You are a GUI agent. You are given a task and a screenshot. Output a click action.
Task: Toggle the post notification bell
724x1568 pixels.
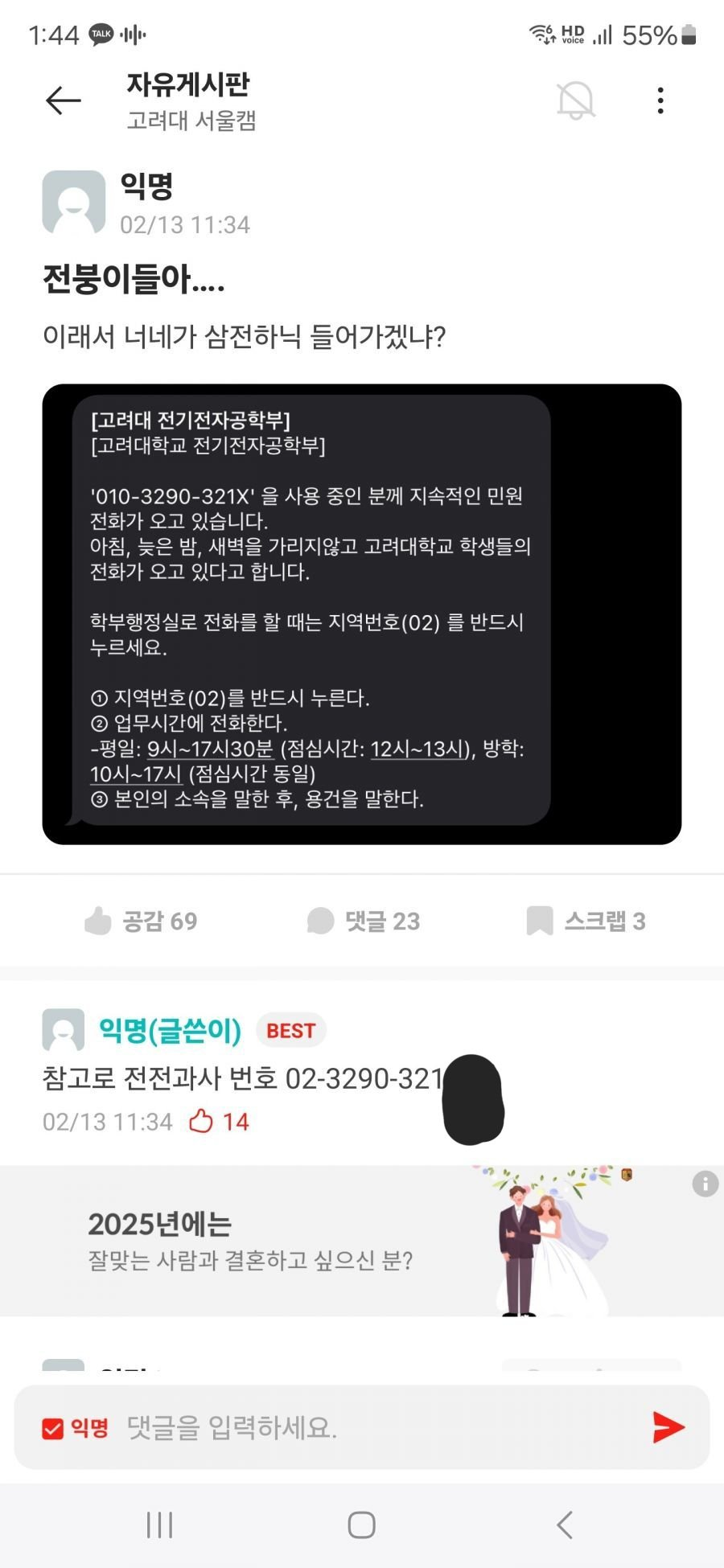[576, 101]
